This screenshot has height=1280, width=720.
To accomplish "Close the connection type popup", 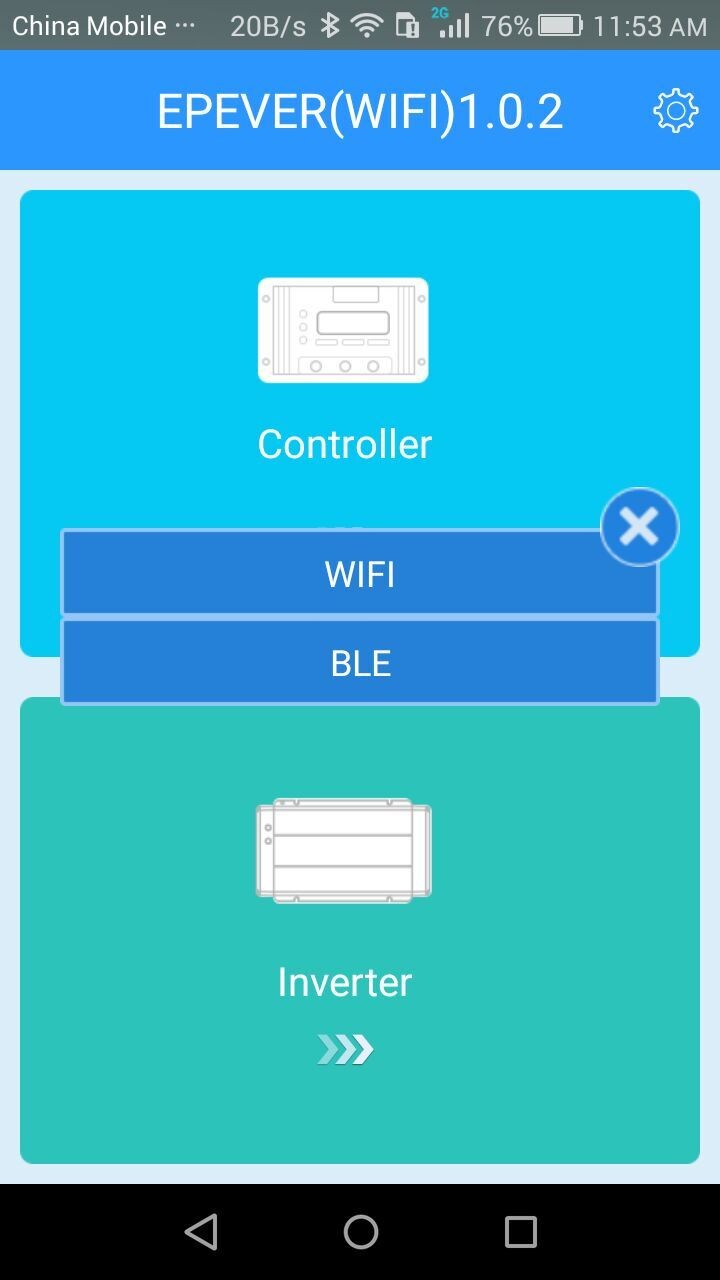I will [639, 526].
